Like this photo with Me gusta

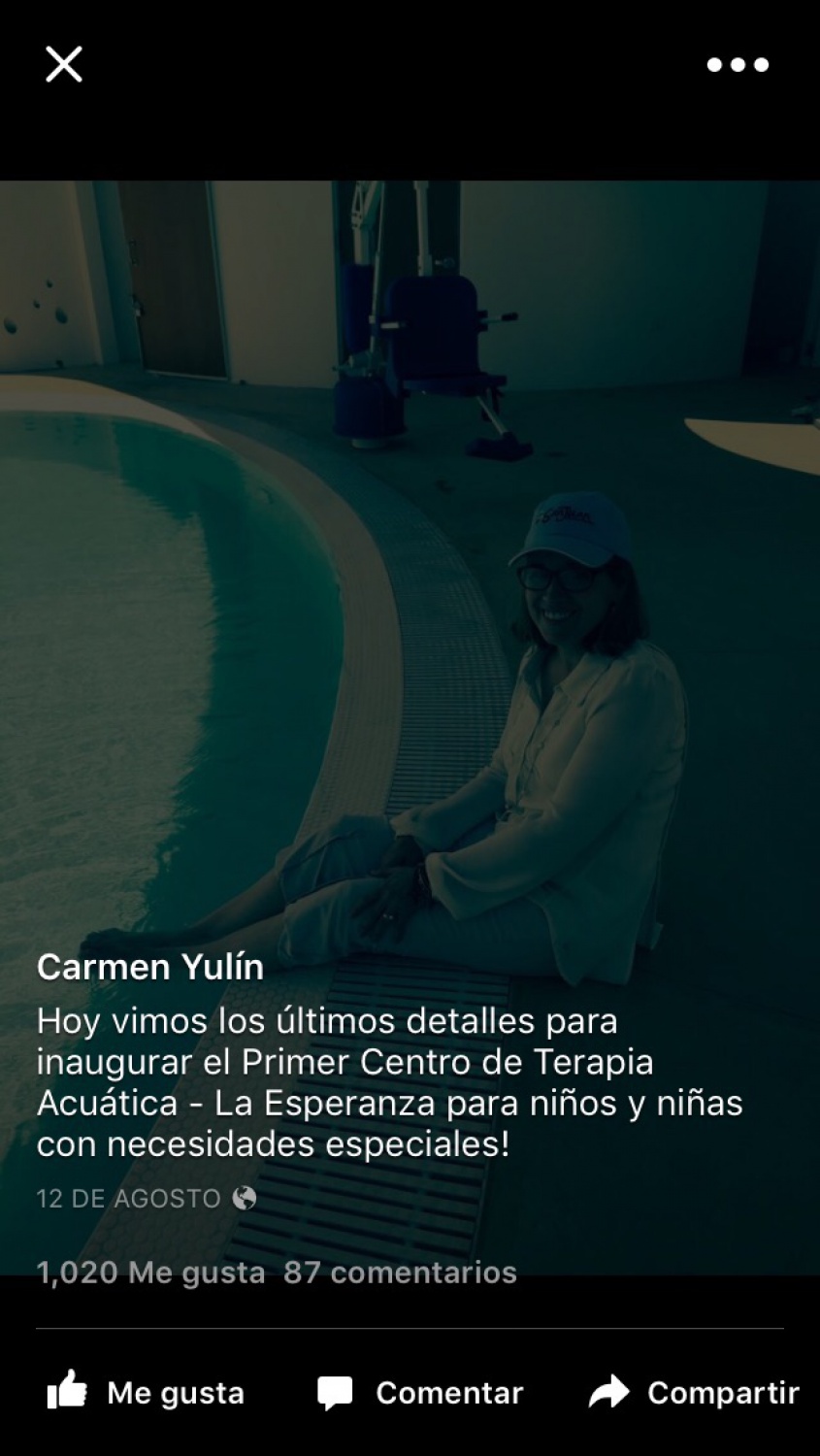146,1393
